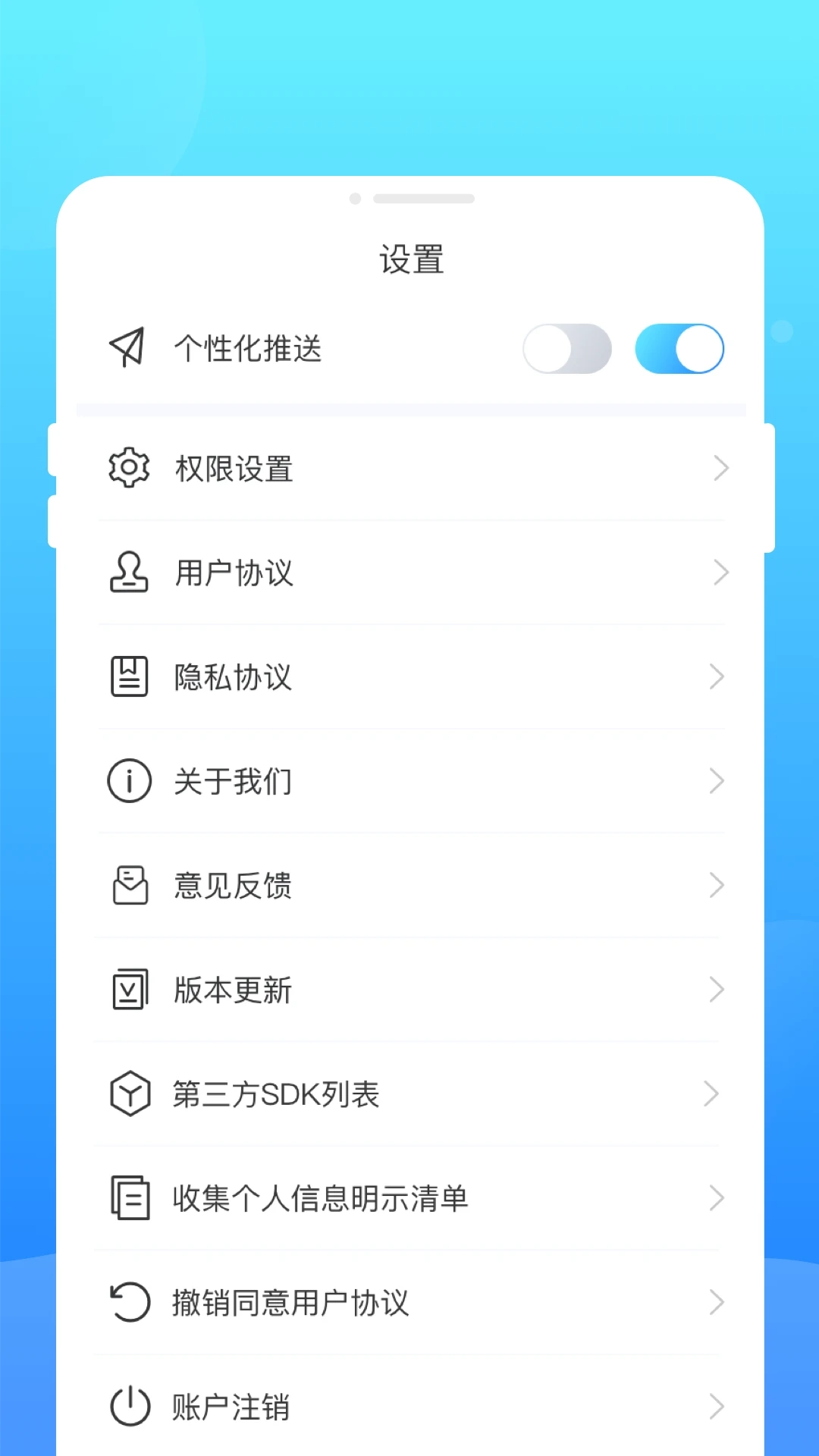This screenshot has width=819, height=1456.
Task: Click the 权限设置 gear icon
Action: point(128,468)
